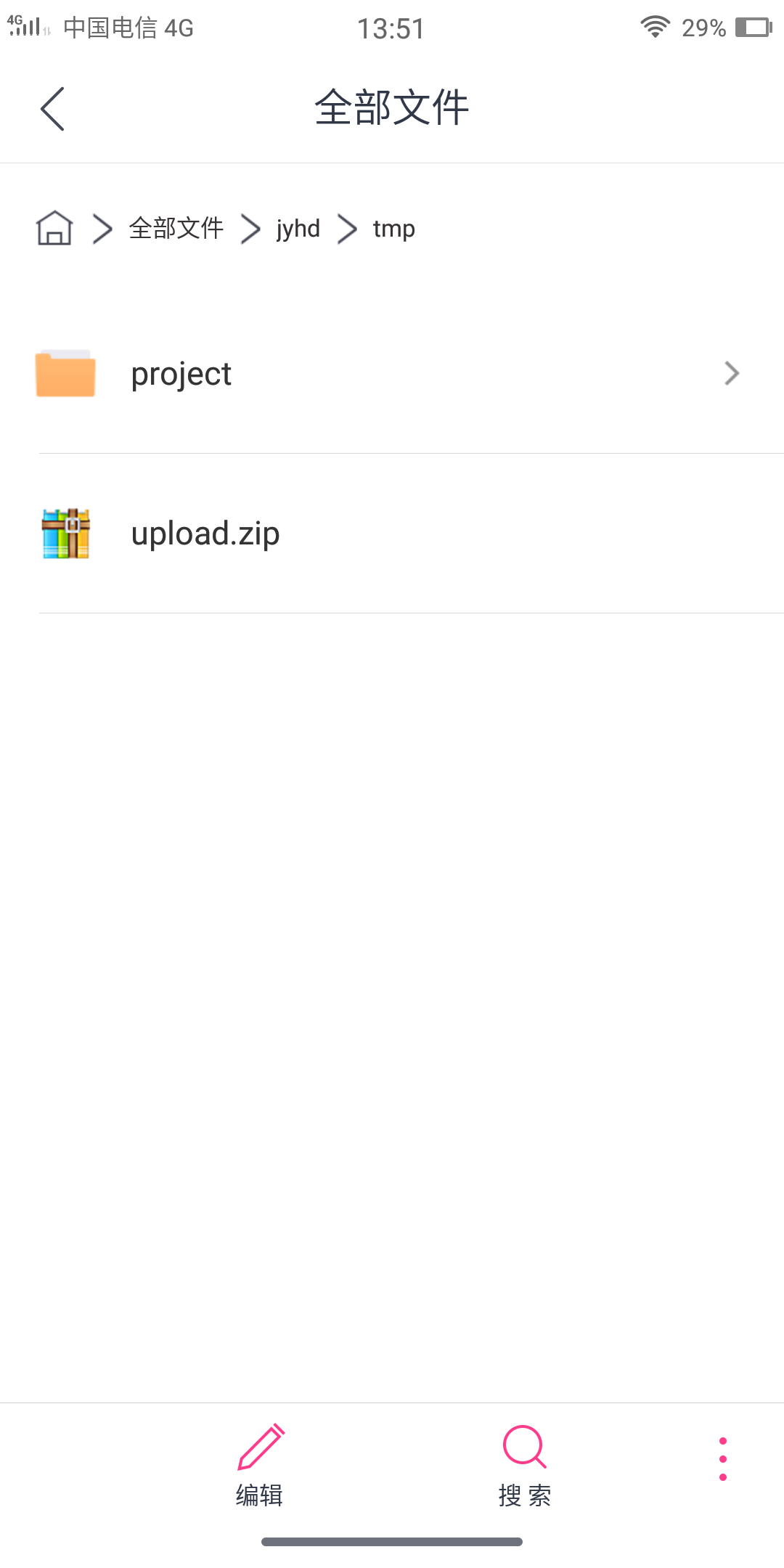Viewport: 784px width, 1568px height.
Task: Jump to 全部文件 in the breadcrumb path
Action: coord(176,228)
